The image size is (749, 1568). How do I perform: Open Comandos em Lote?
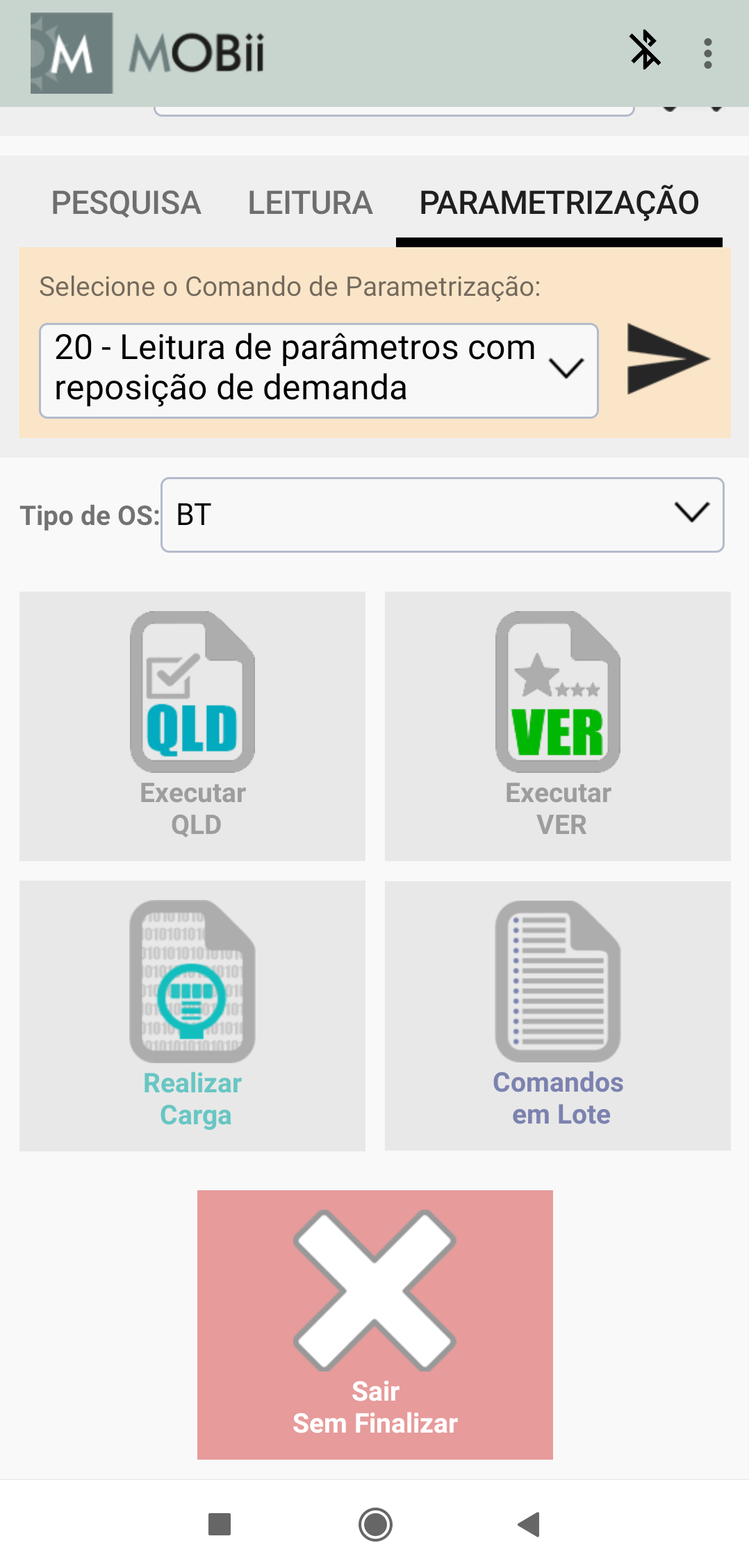coord(557,1015)
